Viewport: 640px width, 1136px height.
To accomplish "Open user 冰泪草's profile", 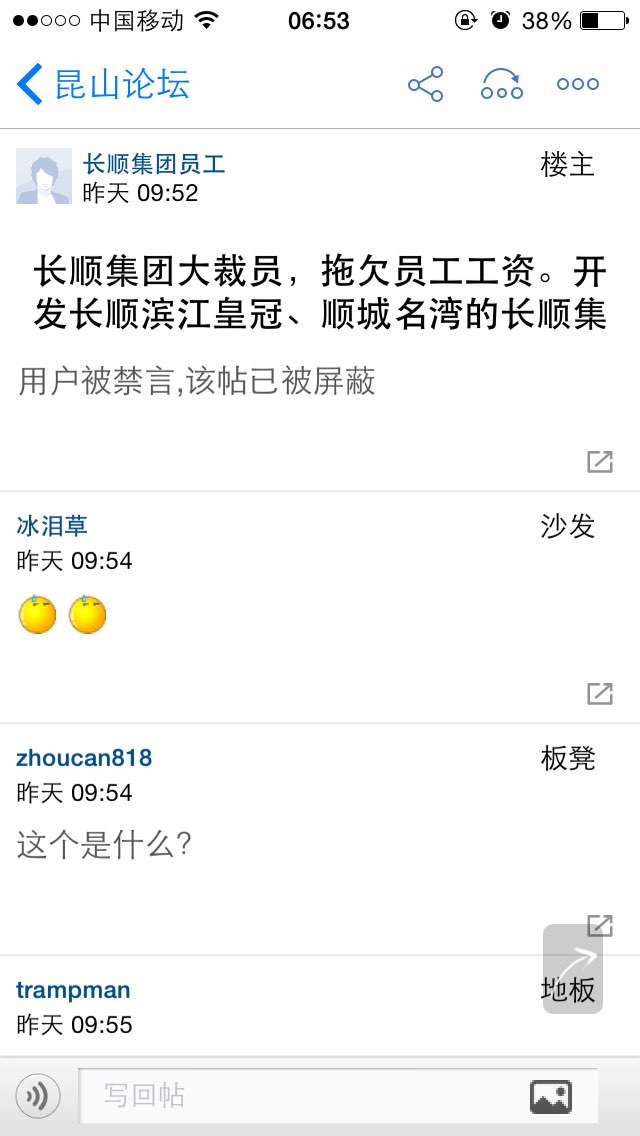I will 52,526.
